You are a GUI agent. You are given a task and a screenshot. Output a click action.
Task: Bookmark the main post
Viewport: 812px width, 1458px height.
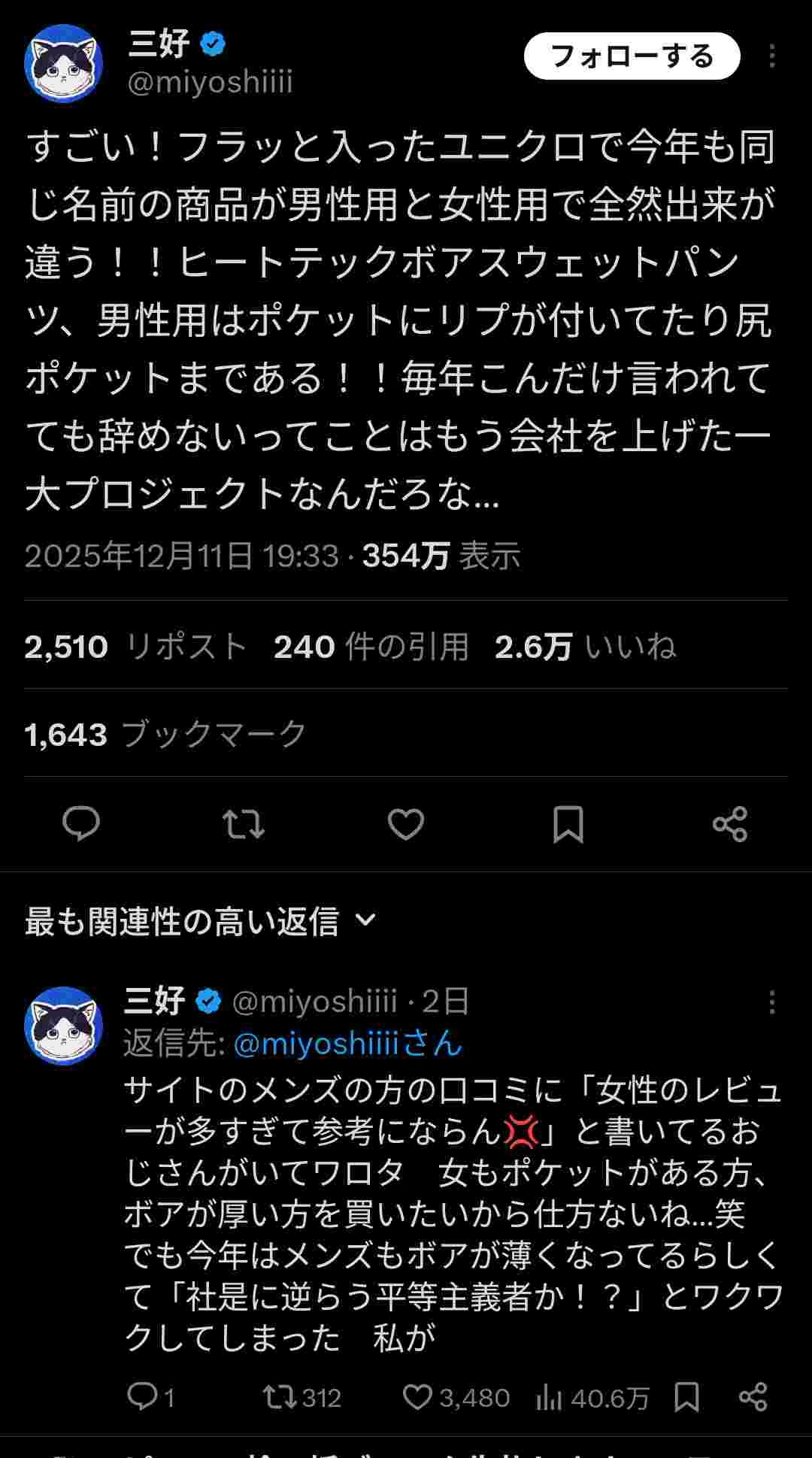[568, 823]
